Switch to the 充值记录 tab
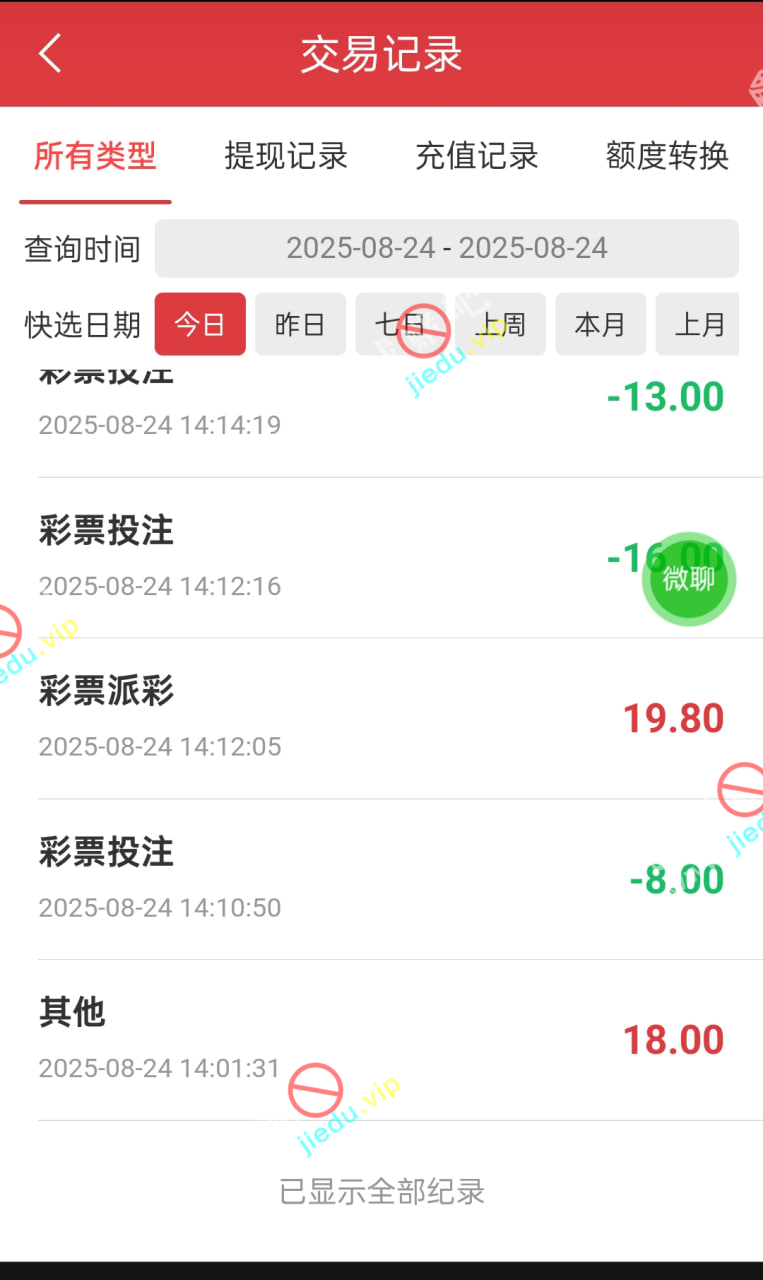763x1280 pixels. (x=477, y=156)
